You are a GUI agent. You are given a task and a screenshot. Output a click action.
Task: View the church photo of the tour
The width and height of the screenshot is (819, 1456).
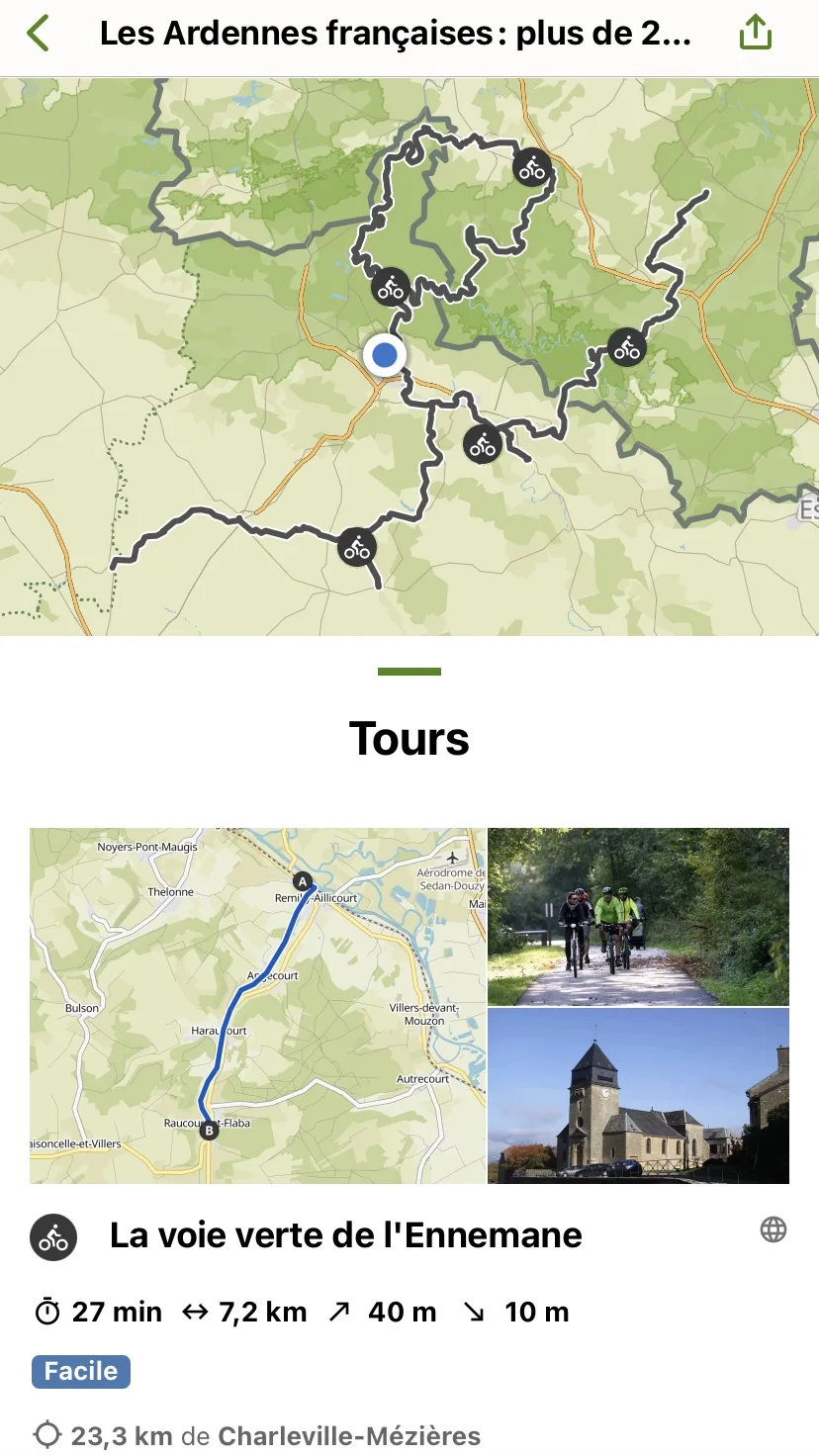(x=638, y=1096)
